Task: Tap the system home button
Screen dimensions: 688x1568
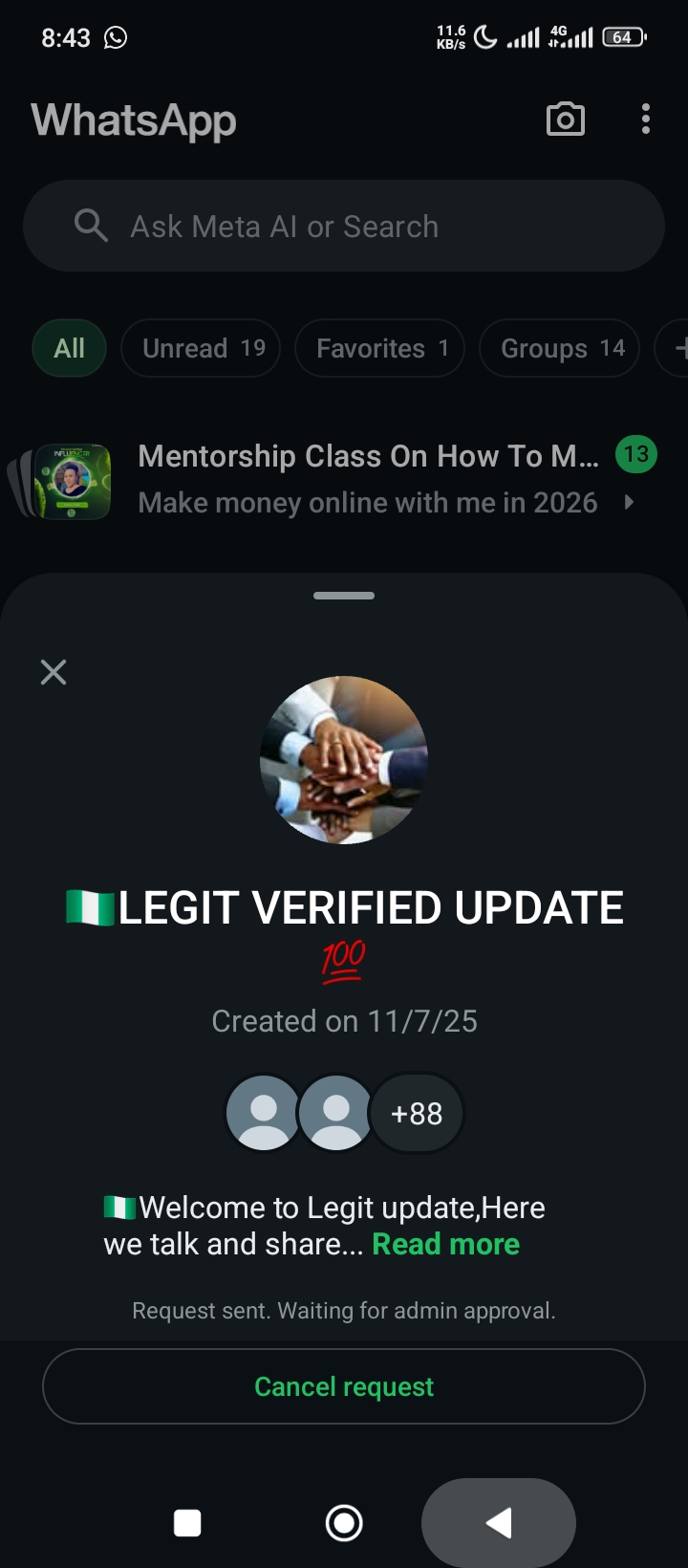Action: point(344,1522)
